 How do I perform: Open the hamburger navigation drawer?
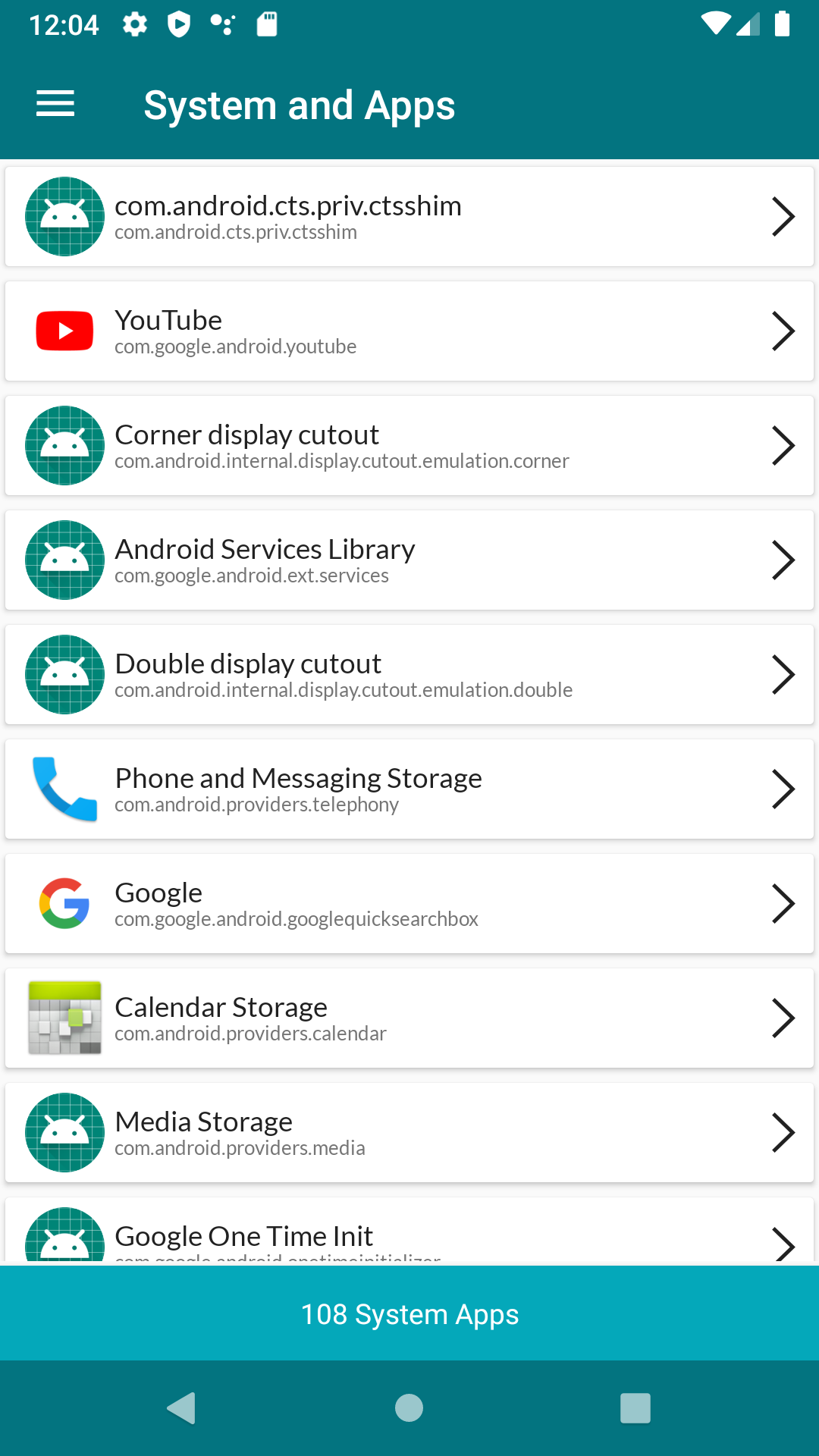tap(55, 104)
